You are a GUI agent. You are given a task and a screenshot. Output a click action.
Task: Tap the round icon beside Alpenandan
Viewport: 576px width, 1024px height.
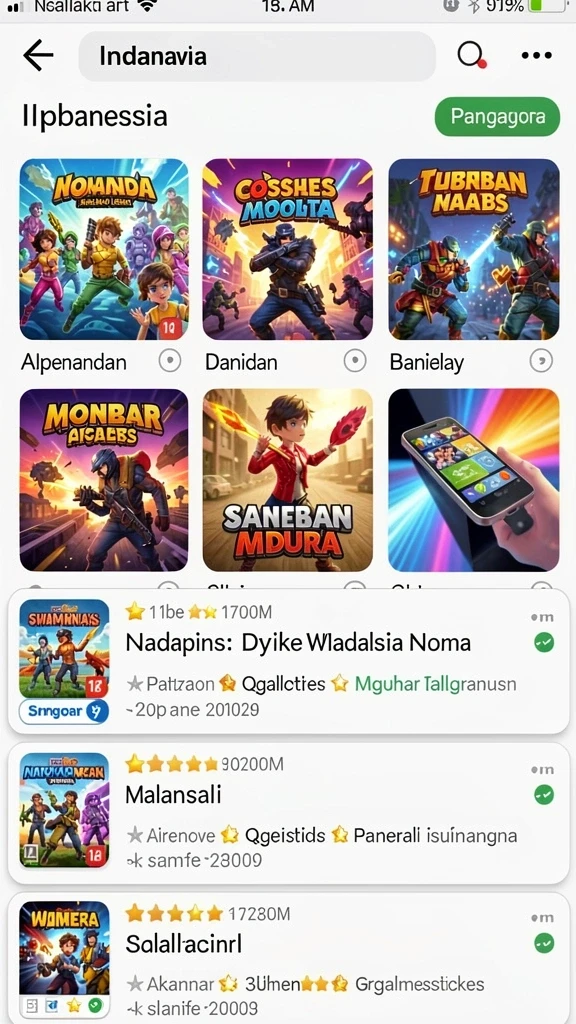pos(170,360)
